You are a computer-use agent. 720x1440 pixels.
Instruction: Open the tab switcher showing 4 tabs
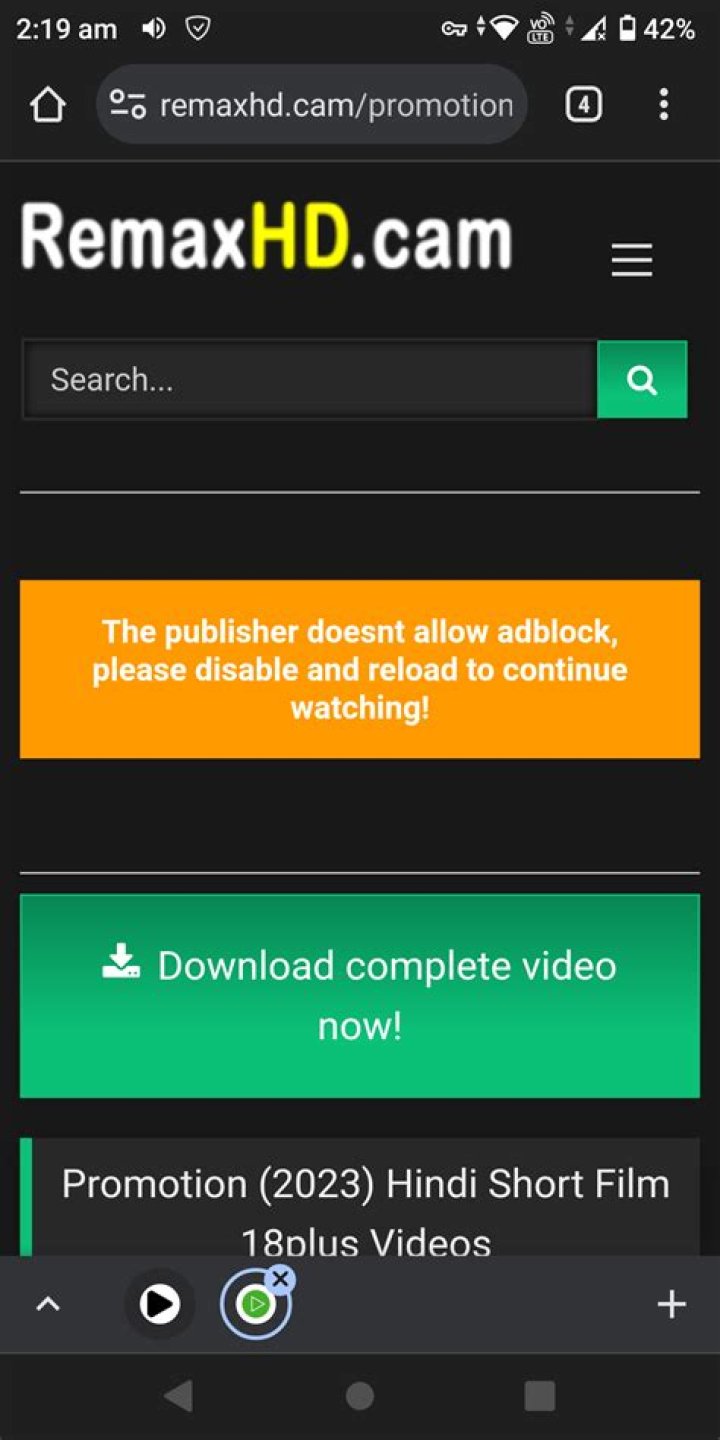pyautogui.click(x=584, y=104)
